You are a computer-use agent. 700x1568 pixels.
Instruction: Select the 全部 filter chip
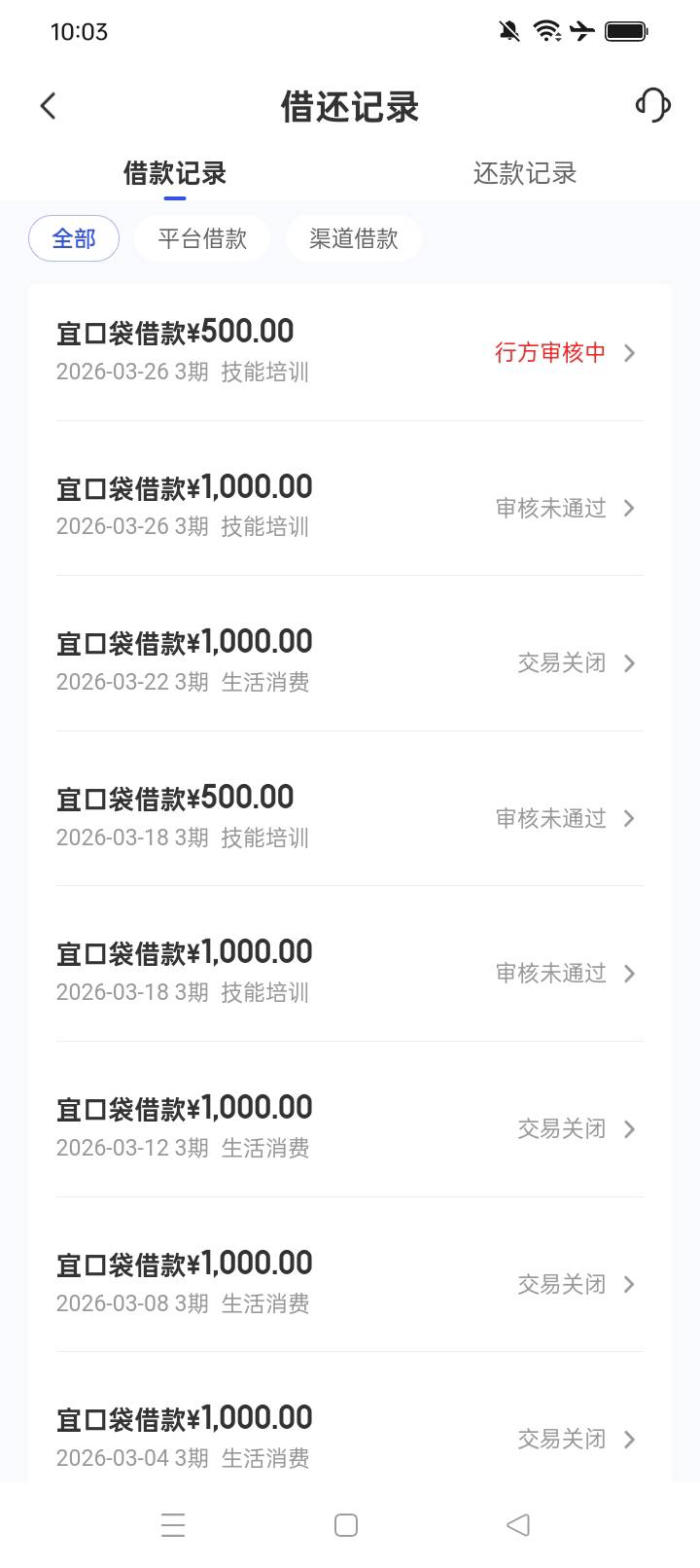tap(74, 238)
